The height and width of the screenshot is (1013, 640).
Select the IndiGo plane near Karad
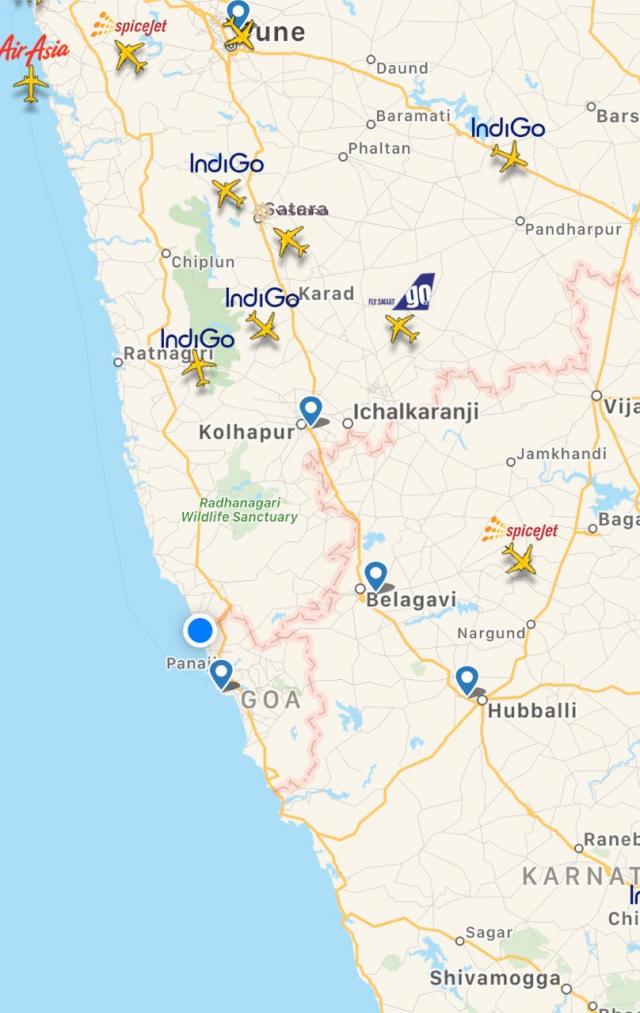point(263,326)
